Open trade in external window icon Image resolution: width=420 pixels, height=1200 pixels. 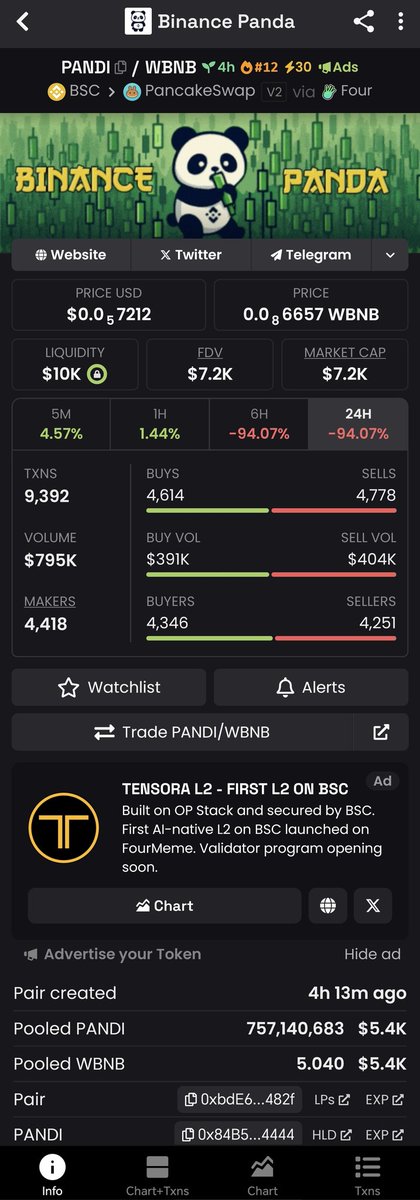click(x=381, y=732)
